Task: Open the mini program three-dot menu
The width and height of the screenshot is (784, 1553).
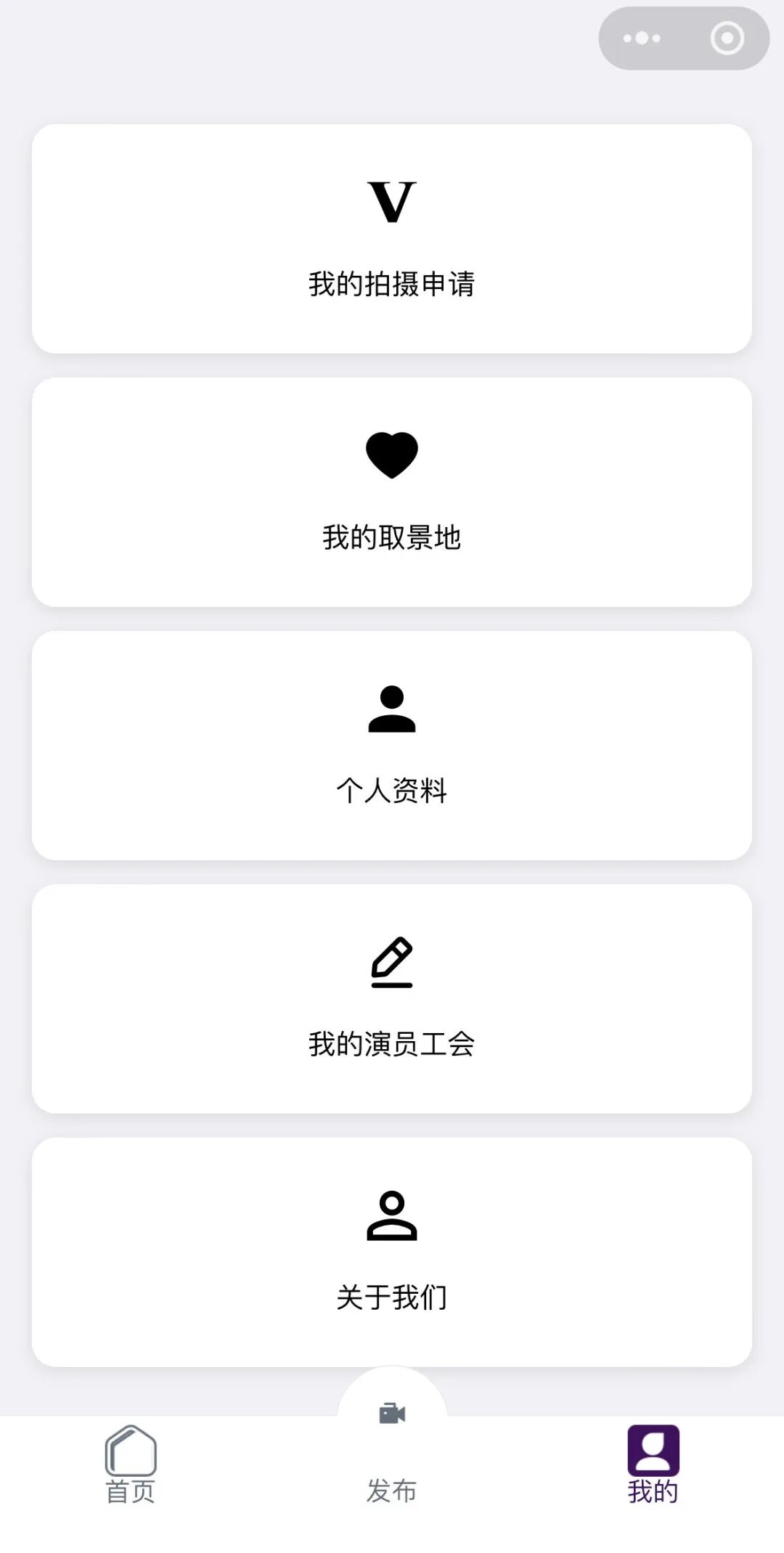Action: (x=642, y=38)
